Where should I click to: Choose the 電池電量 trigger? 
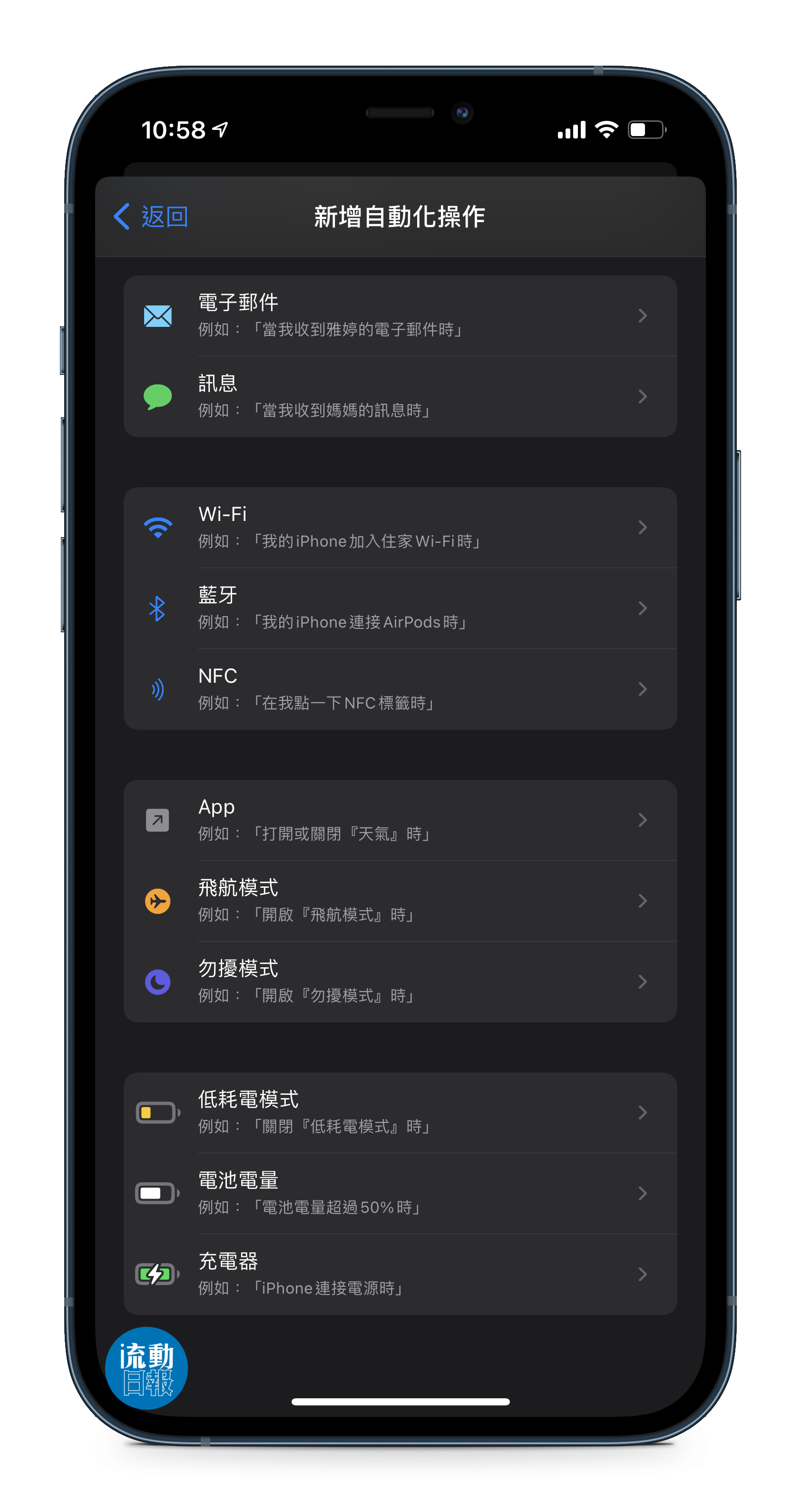[x=400, y=1193]
